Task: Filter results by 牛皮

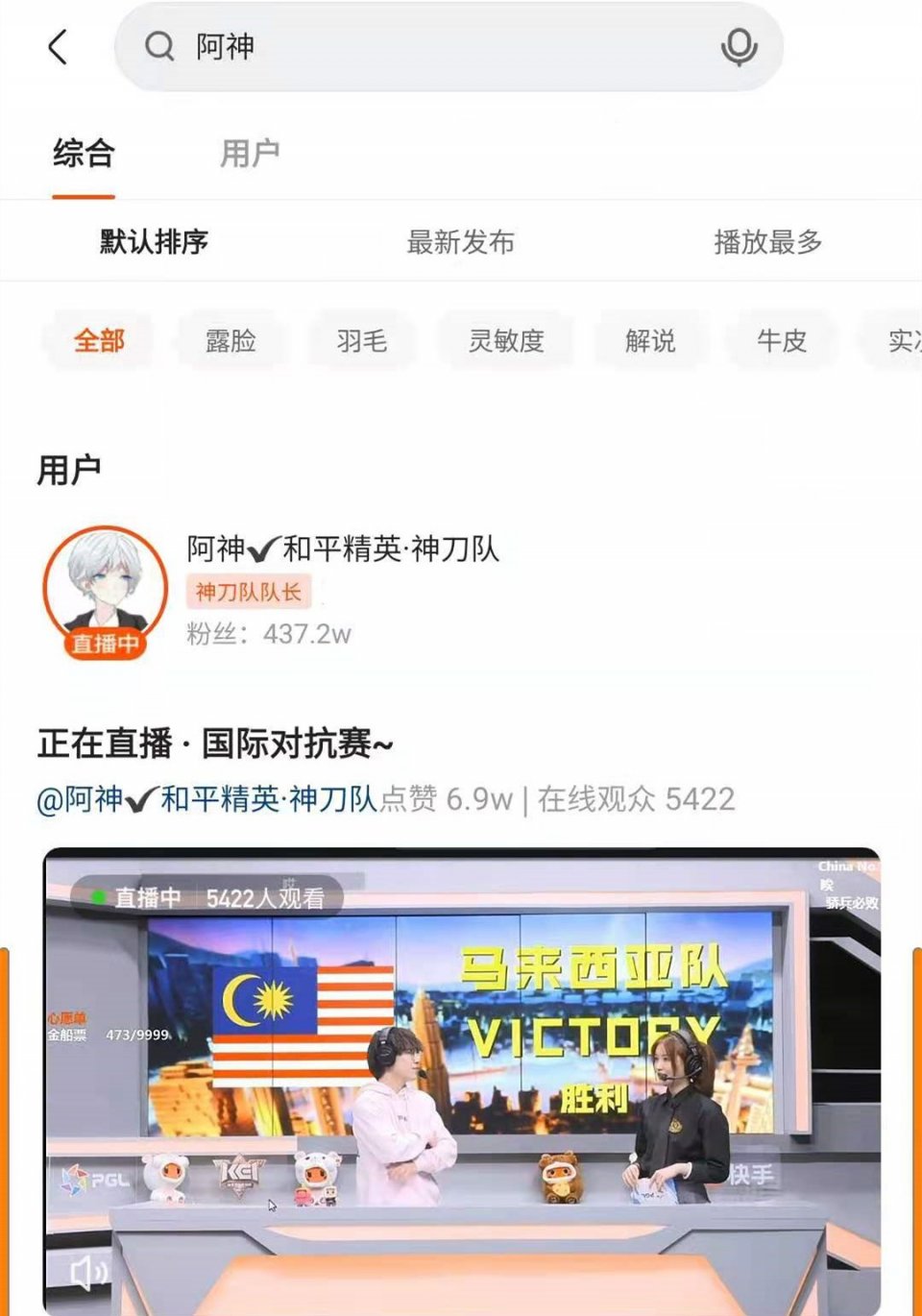Action: click(x=782, y=340)
